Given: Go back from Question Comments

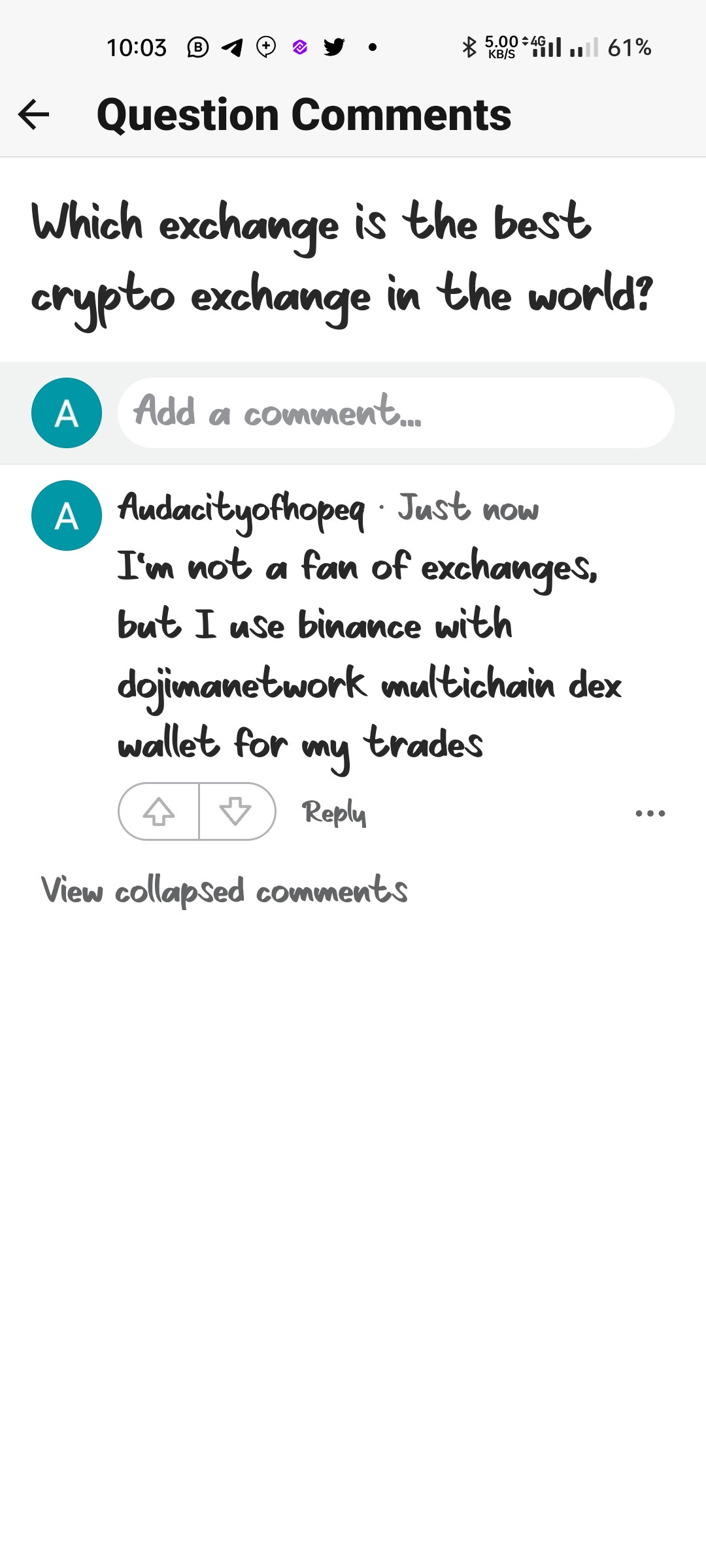Looking at the screenshot, I should [x=34, y=115].
